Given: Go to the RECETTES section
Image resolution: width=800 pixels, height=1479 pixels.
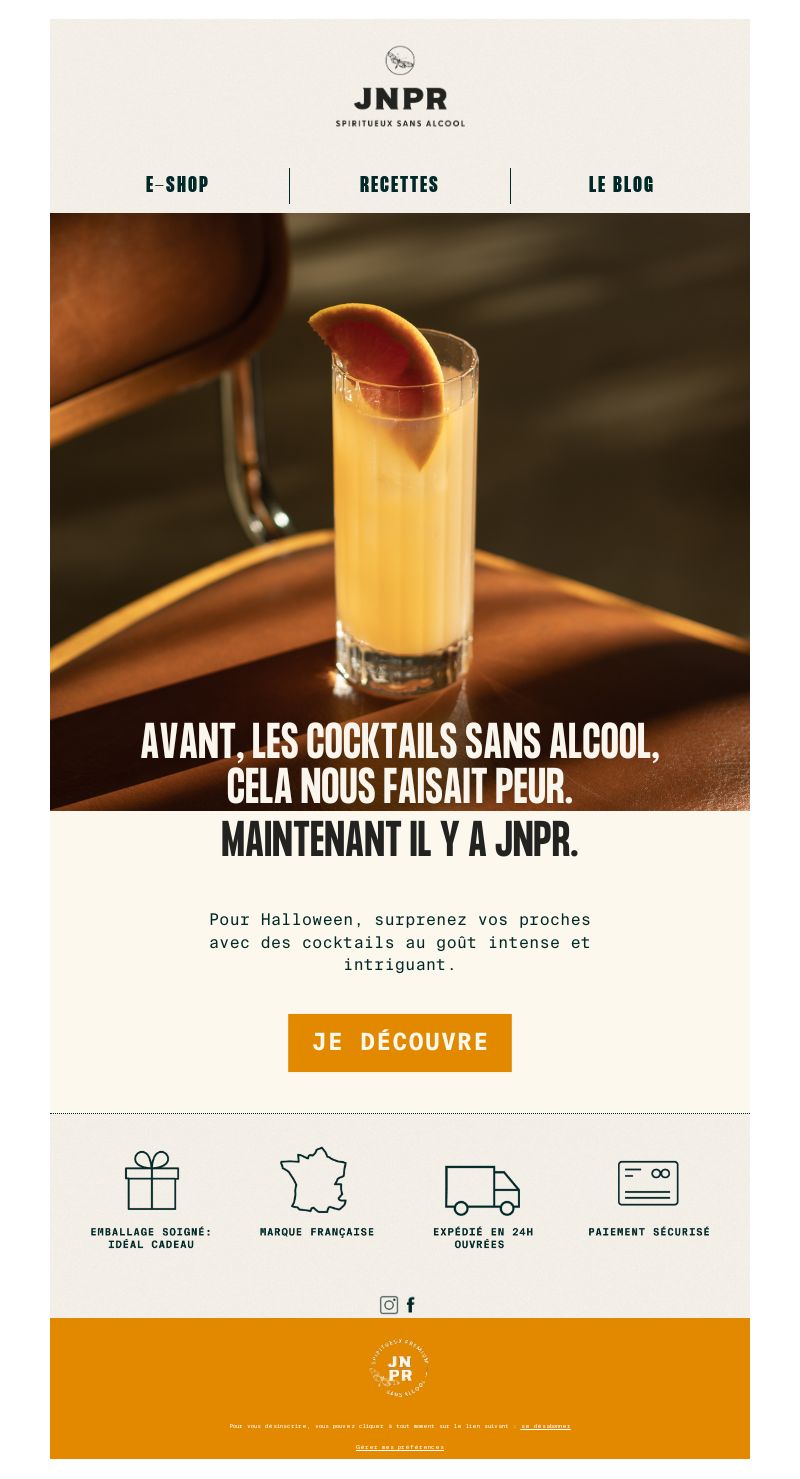Looking at the screenshot, I should coord(399,185).
